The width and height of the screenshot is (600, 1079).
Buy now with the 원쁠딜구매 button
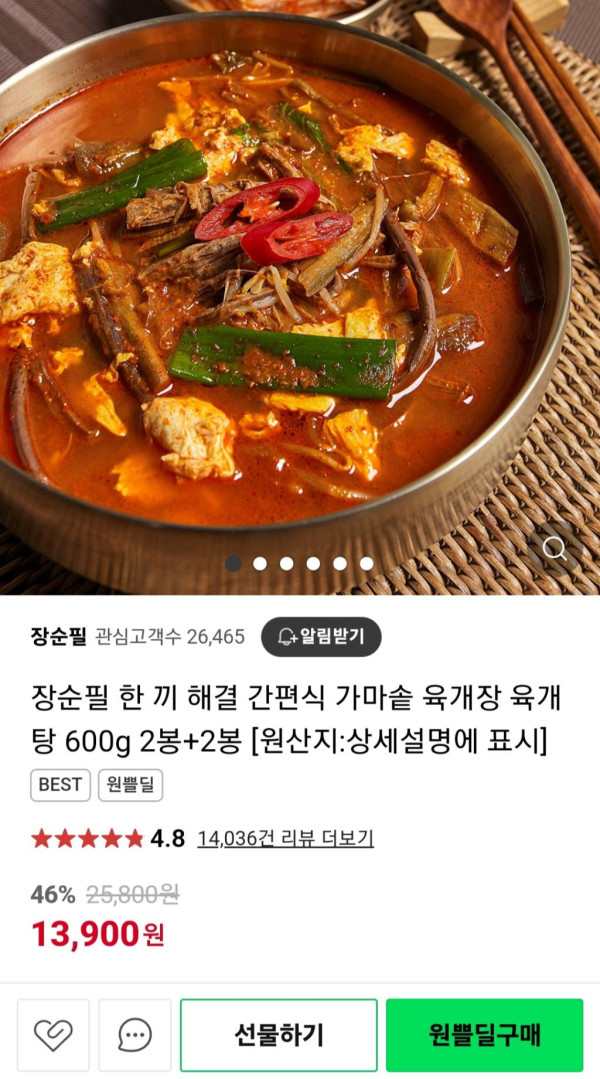484,1035
